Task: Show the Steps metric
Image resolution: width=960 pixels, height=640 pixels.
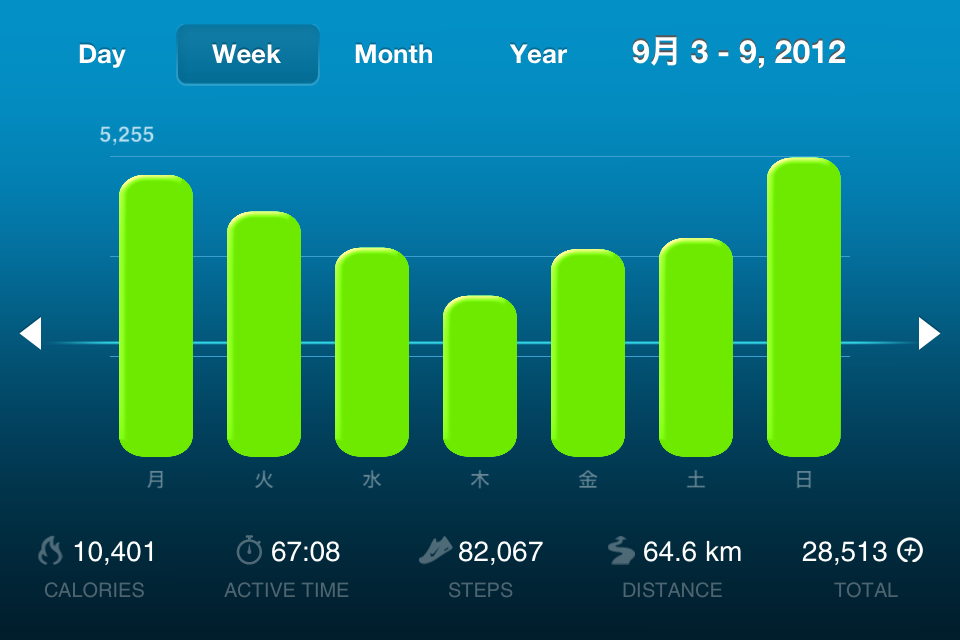Action: [x=481, y=567]
